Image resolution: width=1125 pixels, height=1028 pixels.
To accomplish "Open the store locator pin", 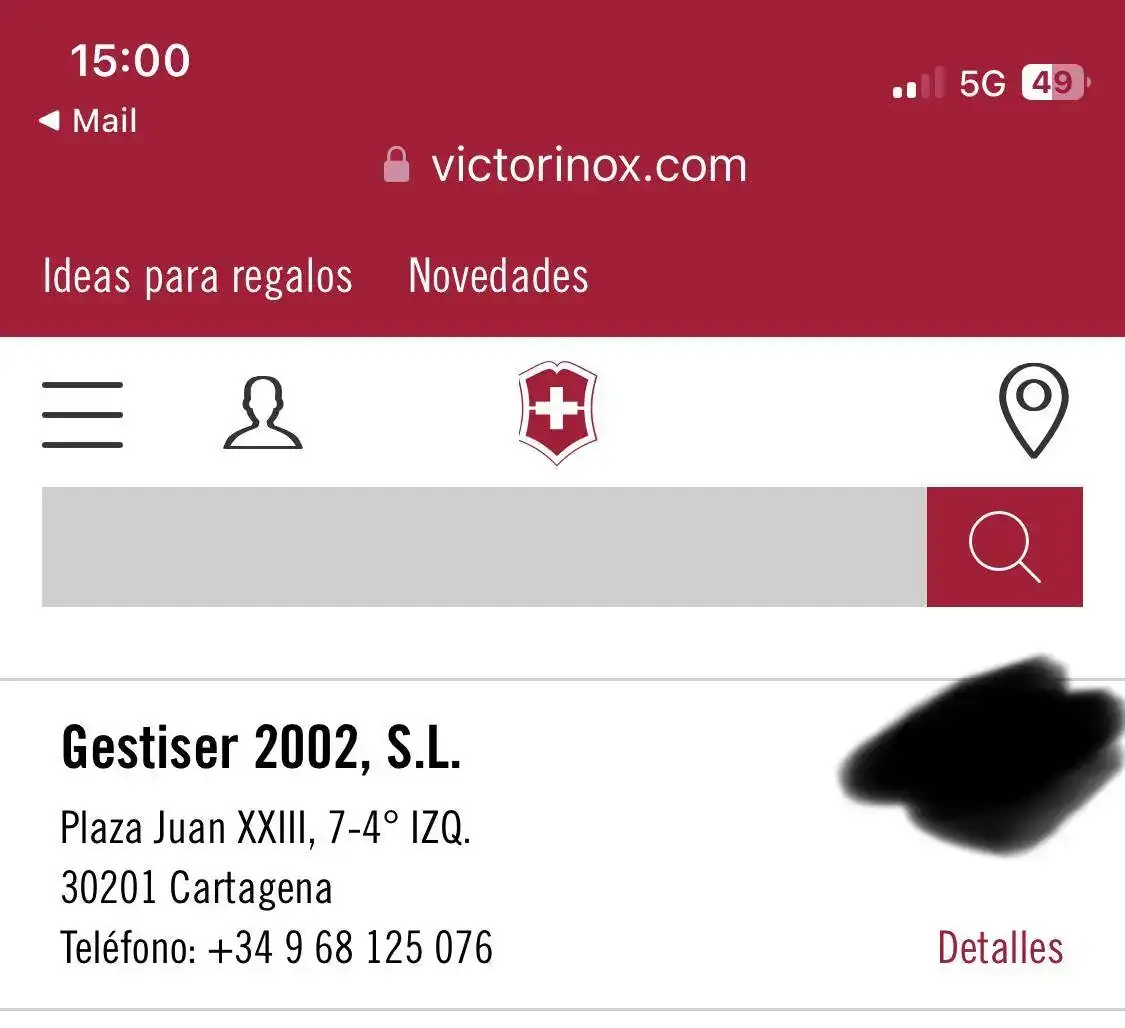I will pos(1033,411).
